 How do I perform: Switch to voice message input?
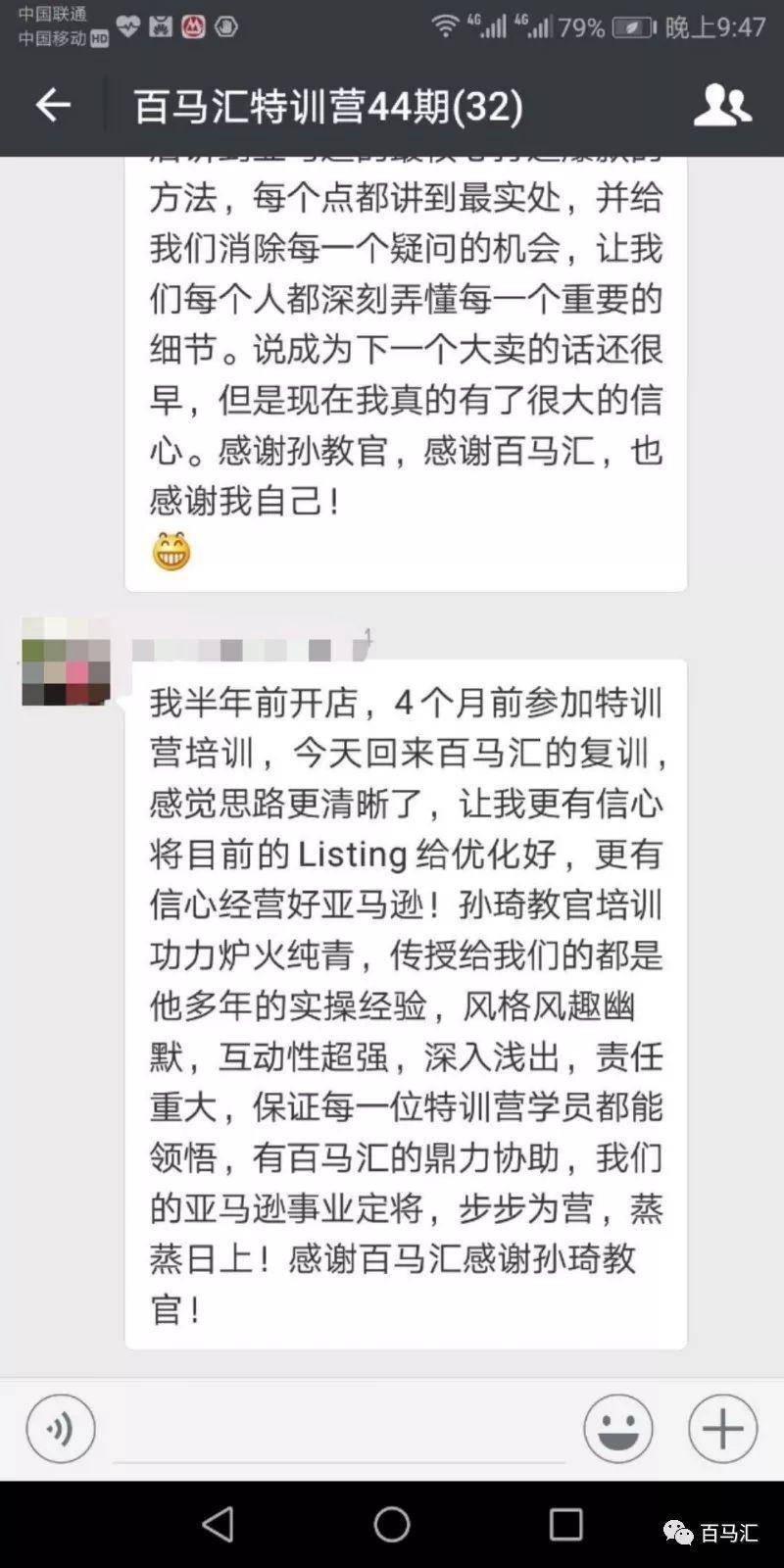click(x=61, y=1429)
